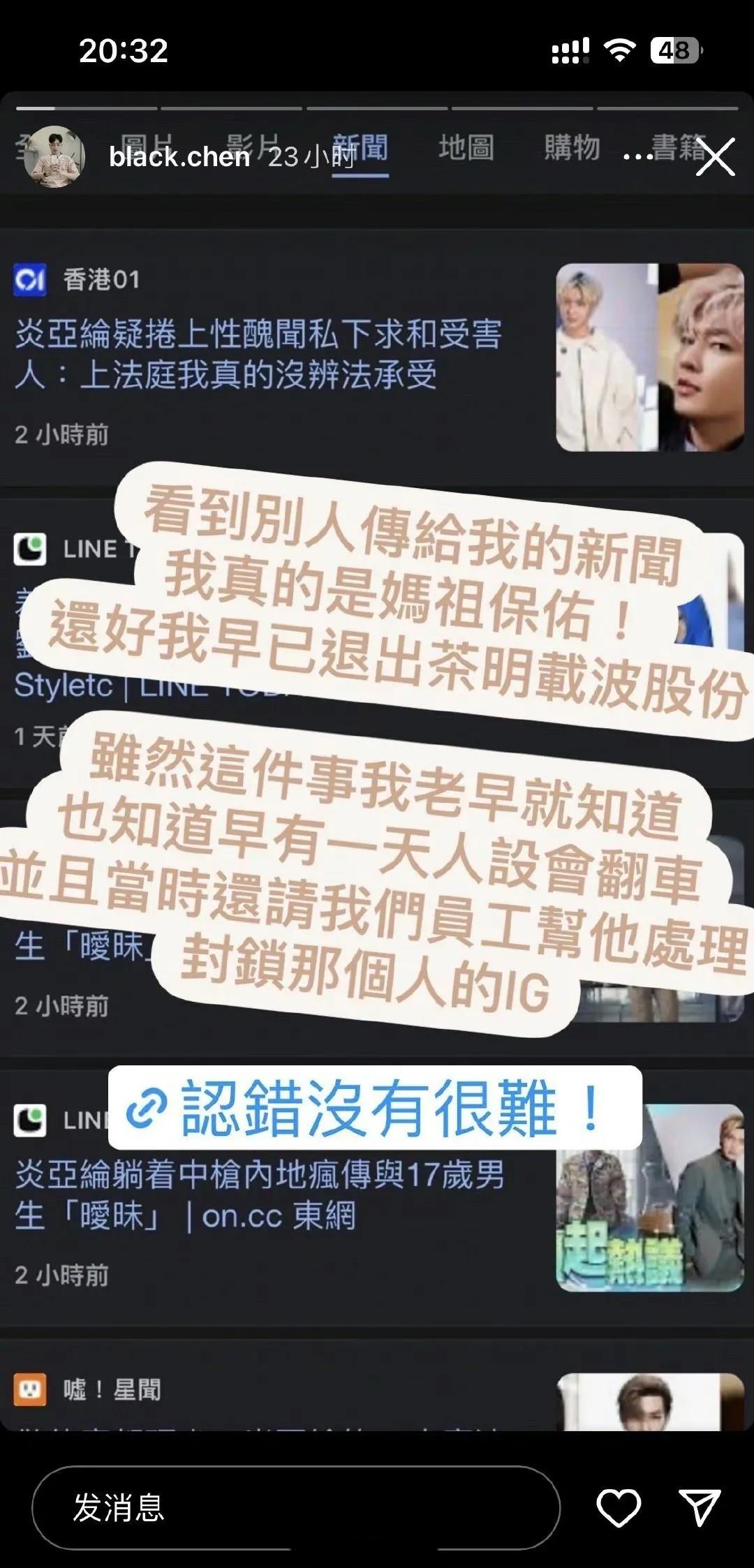Tap the 发消息 message field
This screenshot has height=1568, width=754.
point(295,1508)
